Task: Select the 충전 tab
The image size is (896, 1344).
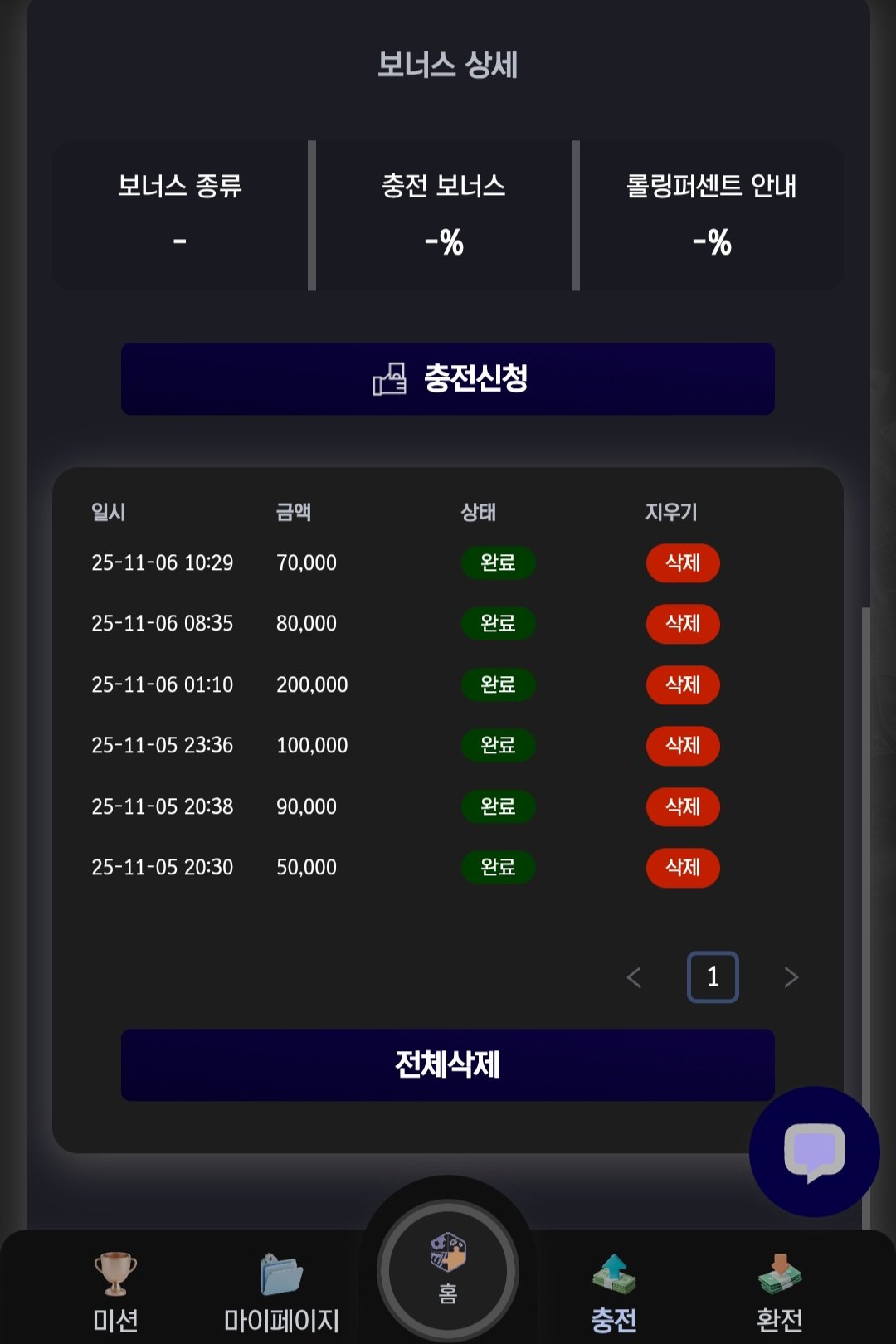Action: tap(614, 1291)
